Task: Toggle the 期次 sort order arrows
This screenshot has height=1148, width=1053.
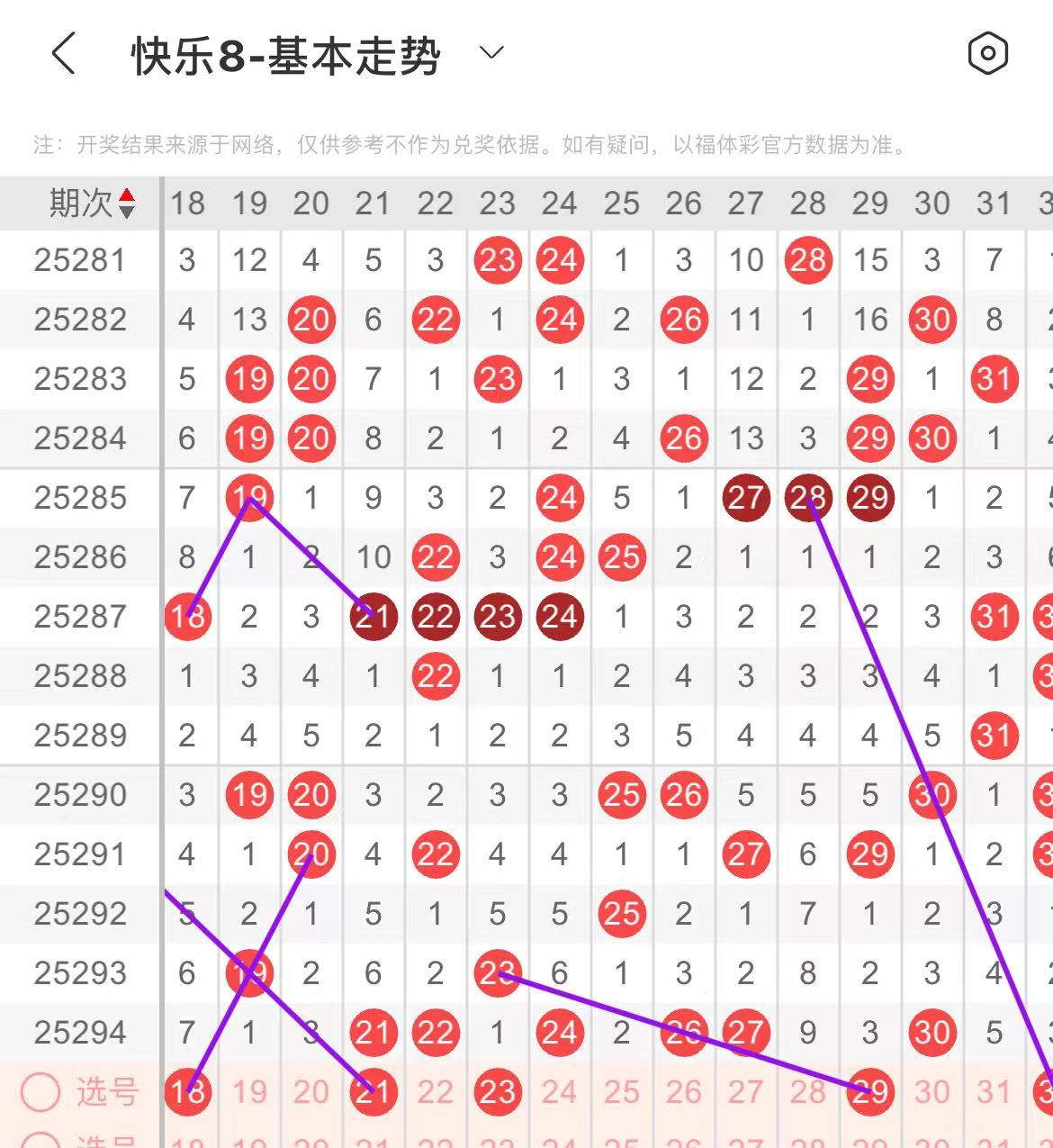Action: (127, 203)
